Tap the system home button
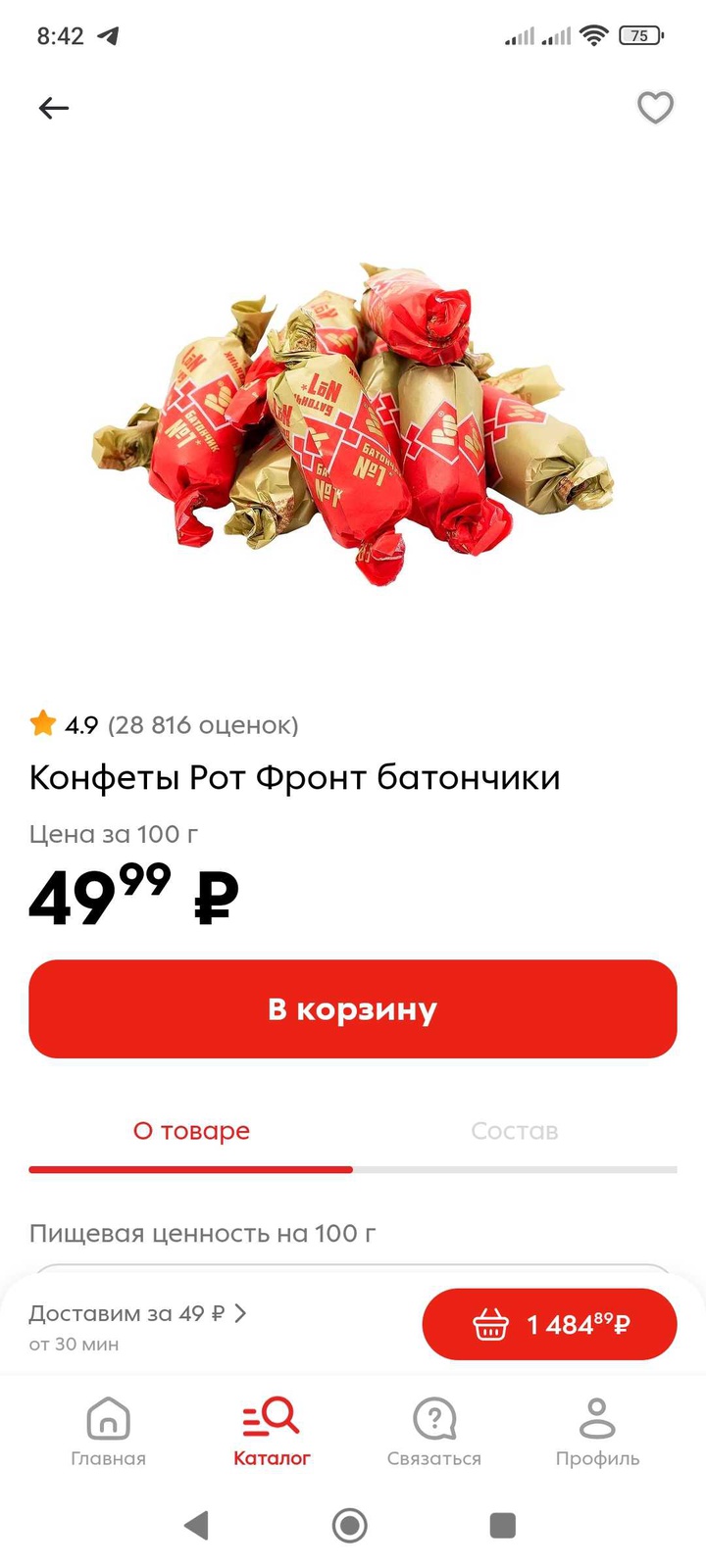 (350, 1525)
